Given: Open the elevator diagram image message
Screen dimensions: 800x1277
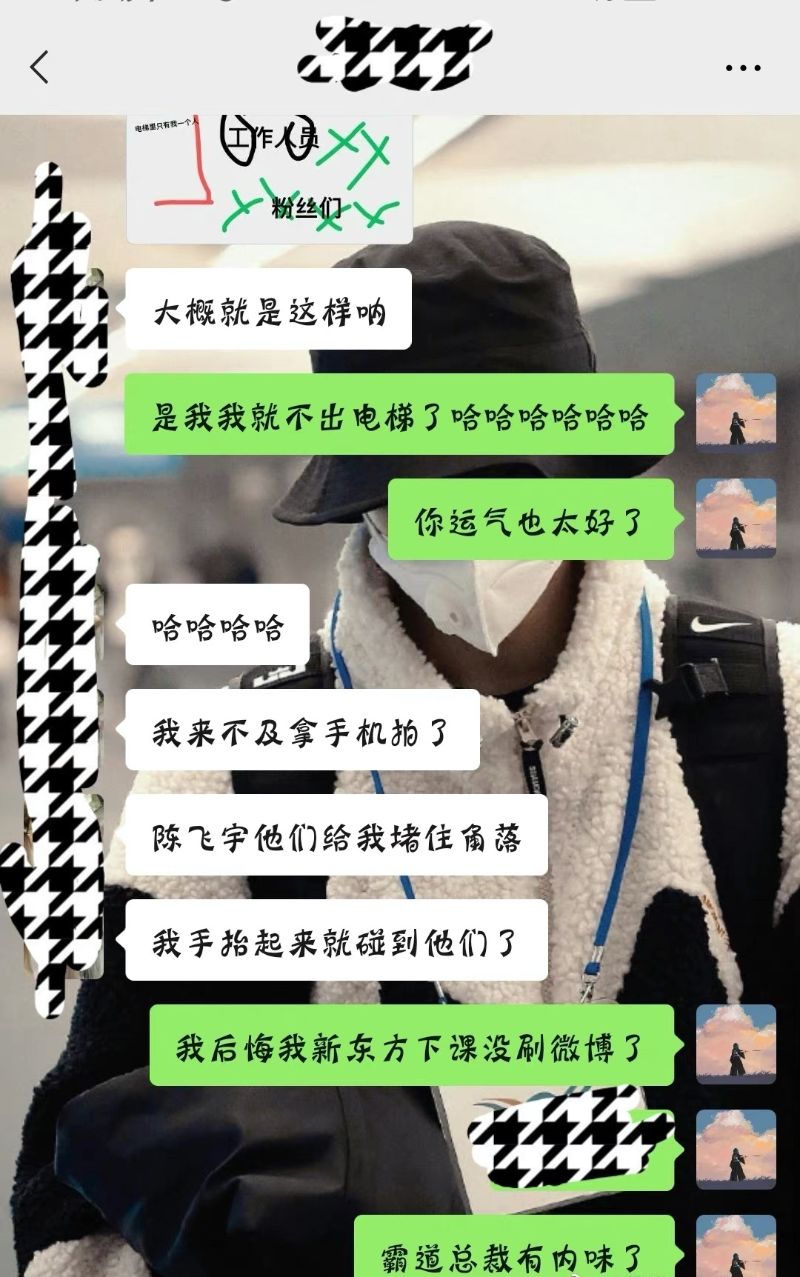Looking at the screenshot, I should [x=269, y=178].
